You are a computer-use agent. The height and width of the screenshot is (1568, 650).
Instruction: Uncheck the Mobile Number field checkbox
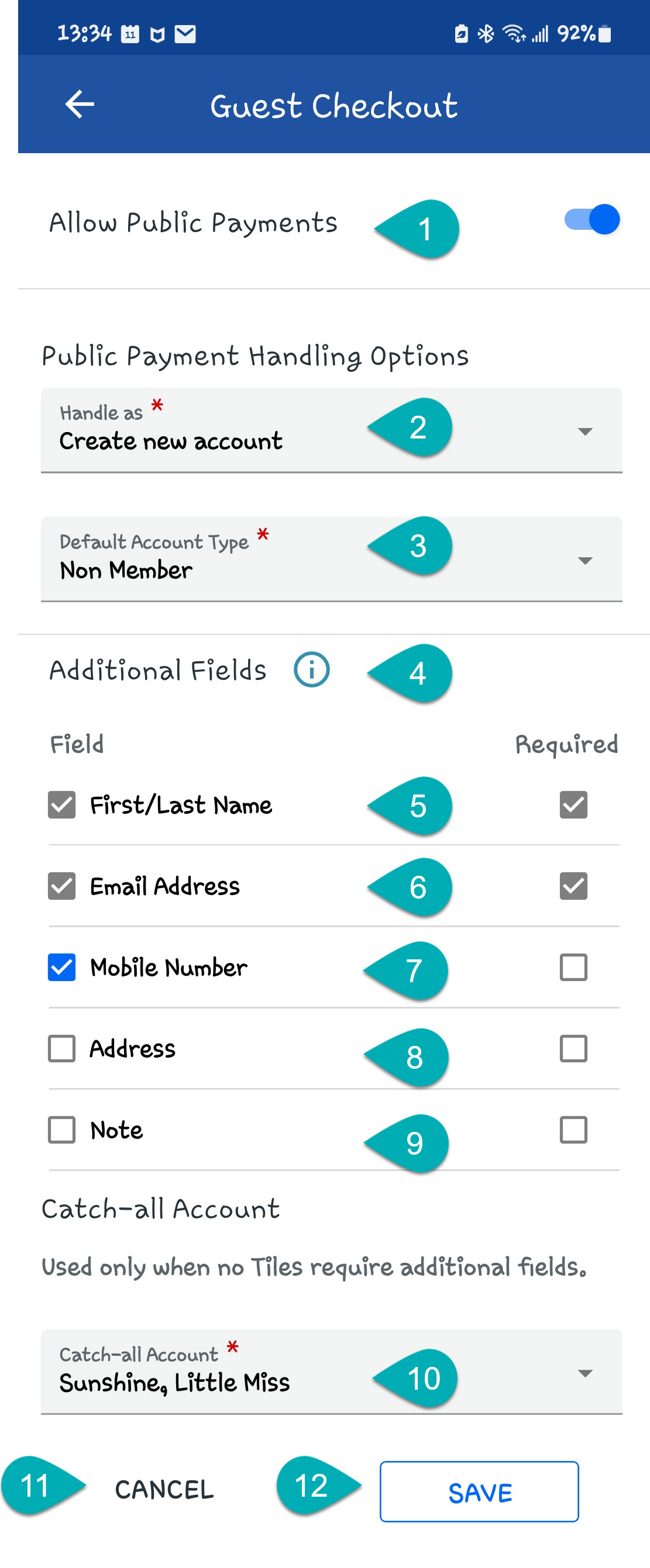[61, 967]
